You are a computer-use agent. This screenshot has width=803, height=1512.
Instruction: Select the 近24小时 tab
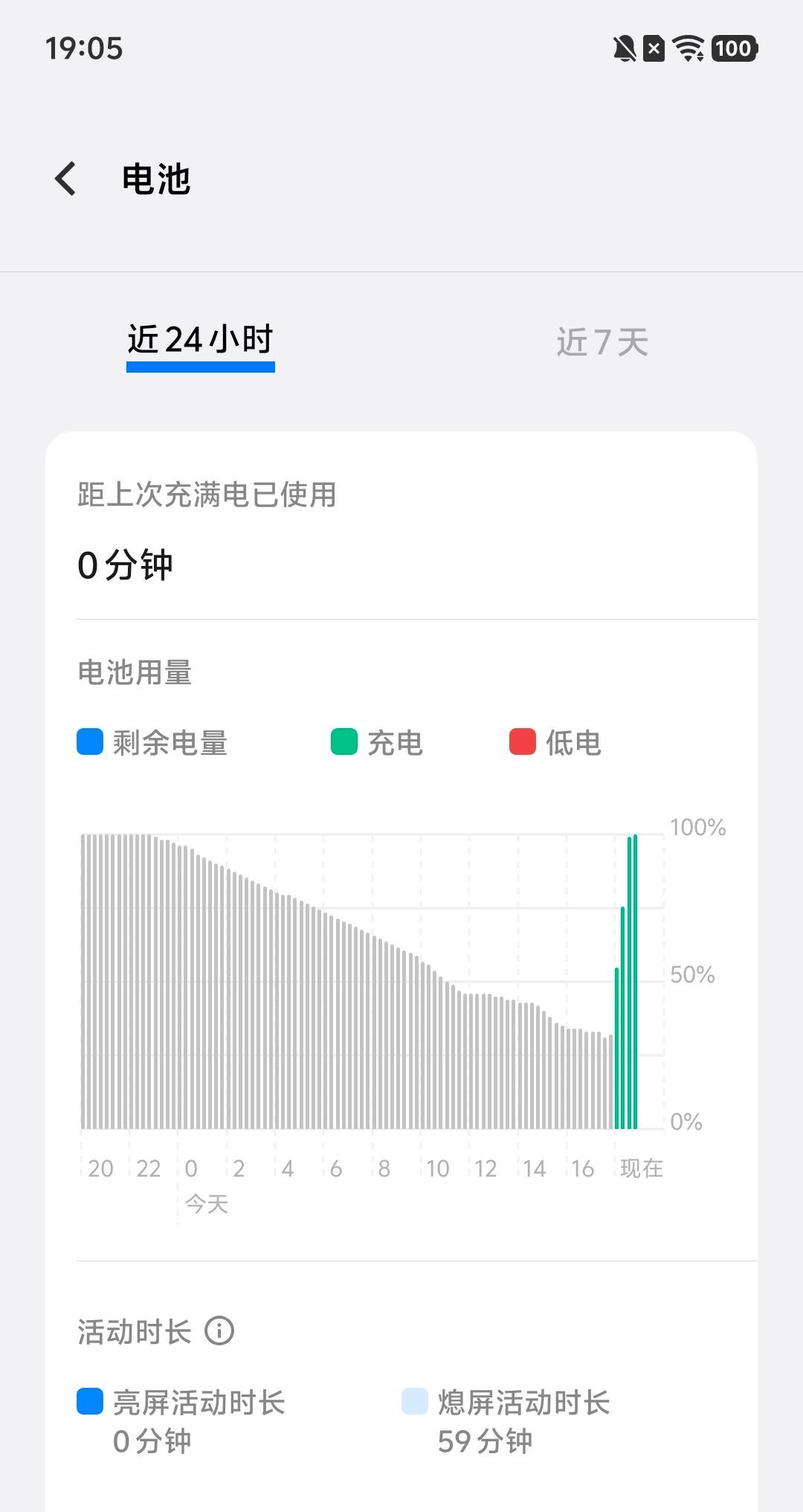(x=200, y=340)
